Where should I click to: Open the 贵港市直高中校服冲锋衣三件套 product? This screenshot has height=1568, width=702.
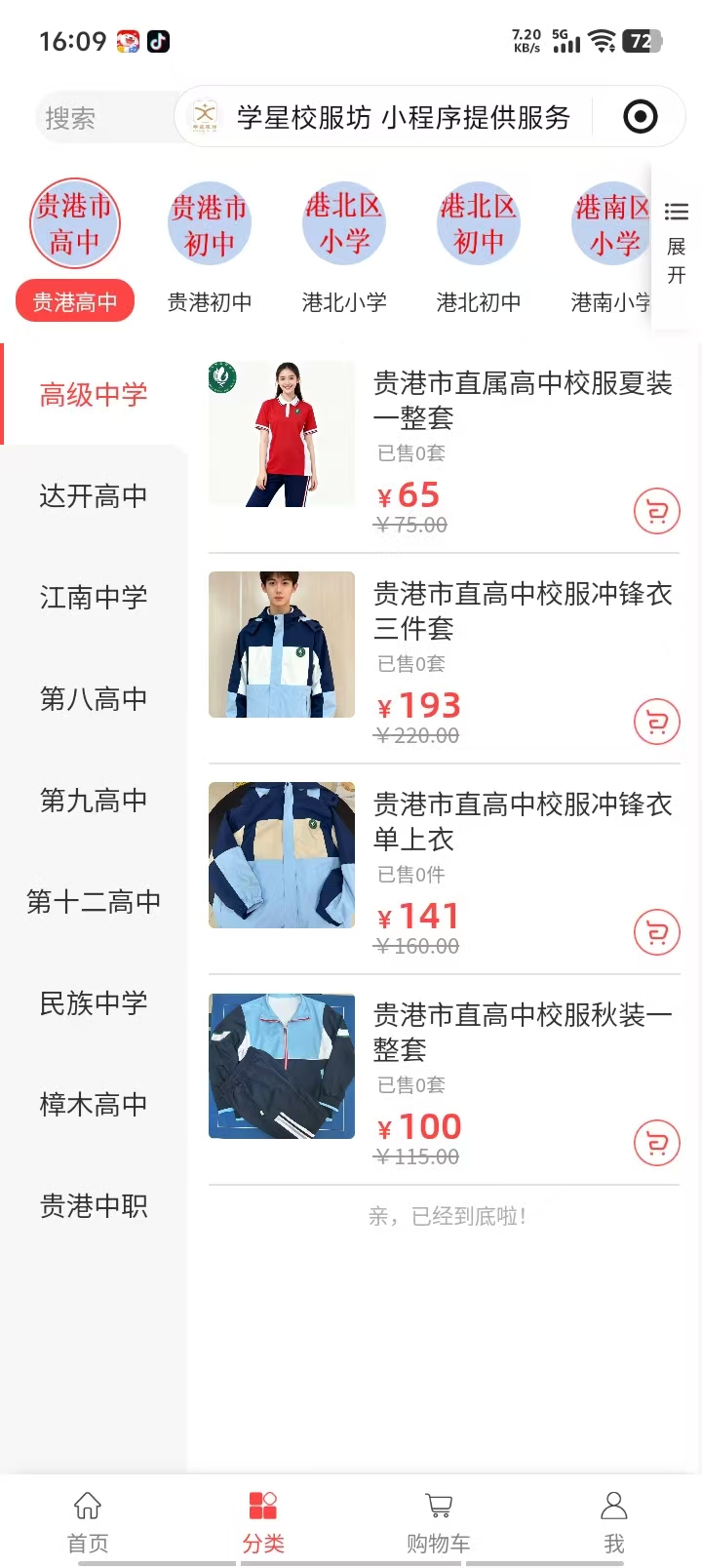coord(522,610)
